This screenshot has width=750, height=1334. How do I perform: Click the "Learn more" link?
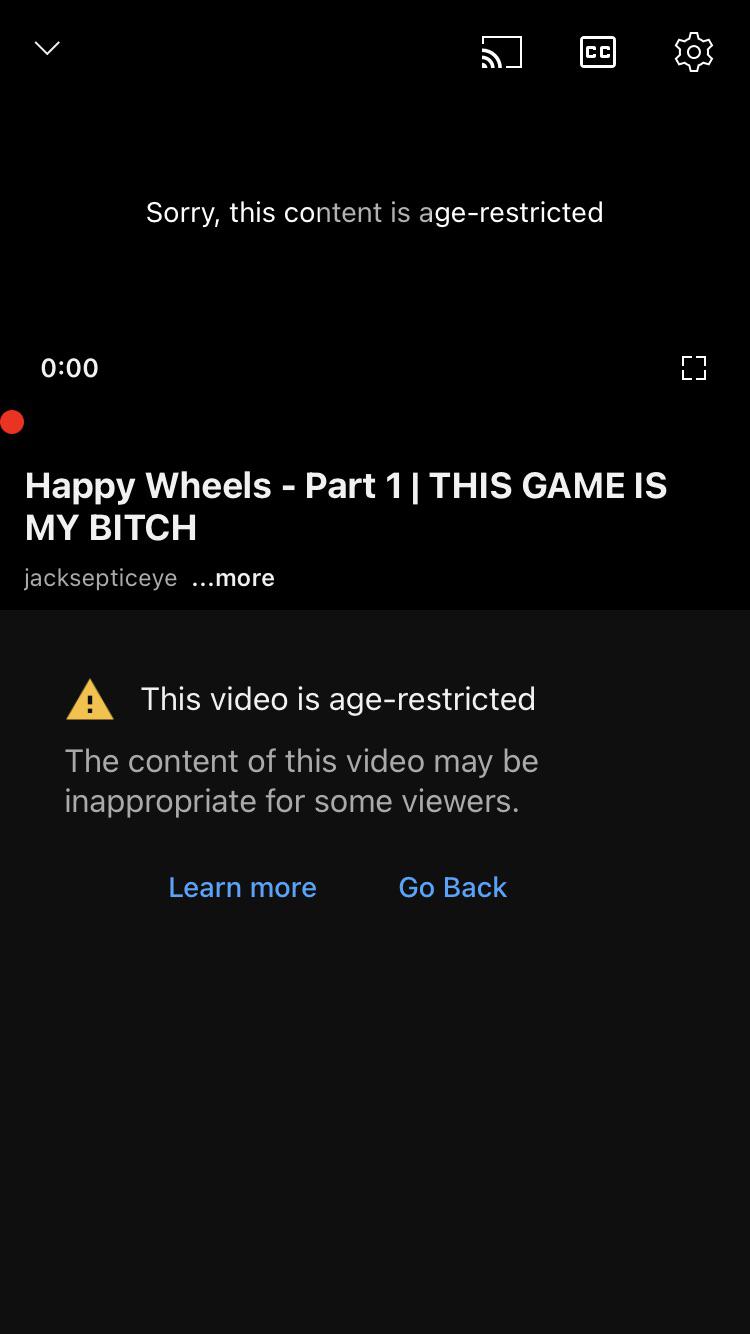coord(242,887)
